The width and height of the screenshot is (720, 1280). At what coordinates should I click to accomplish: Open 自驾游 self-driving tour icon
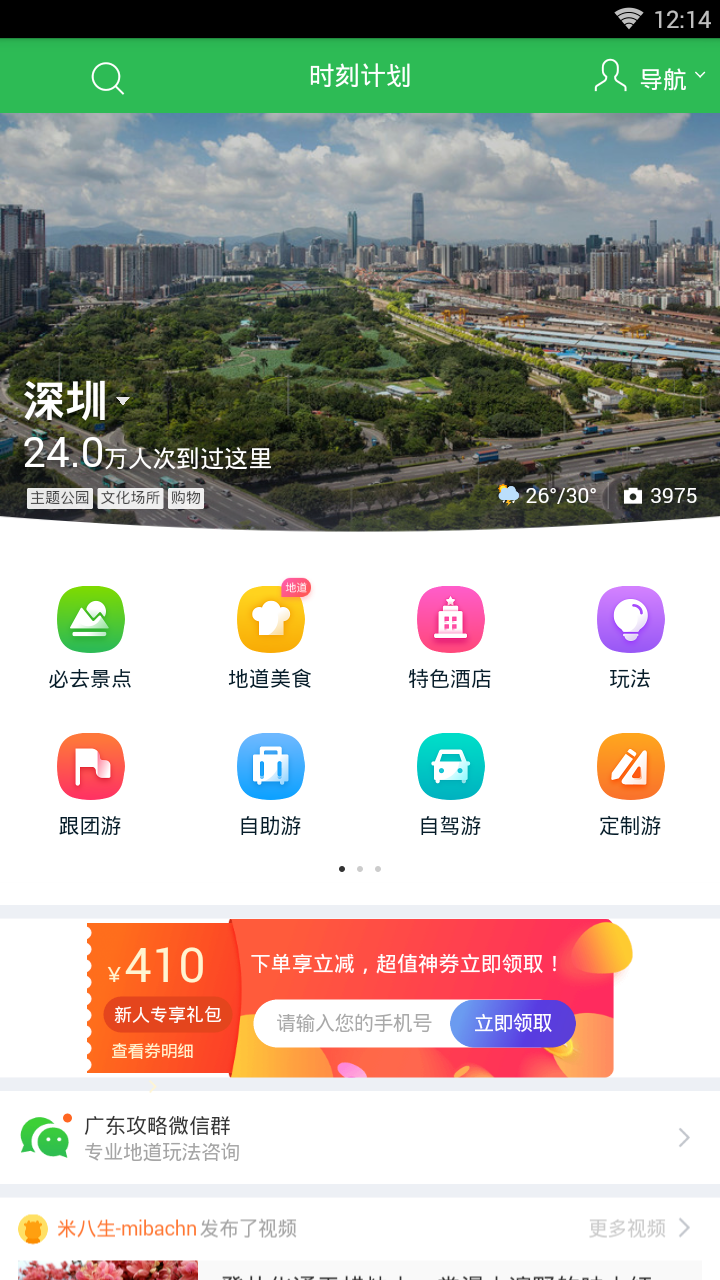(450, 765)
